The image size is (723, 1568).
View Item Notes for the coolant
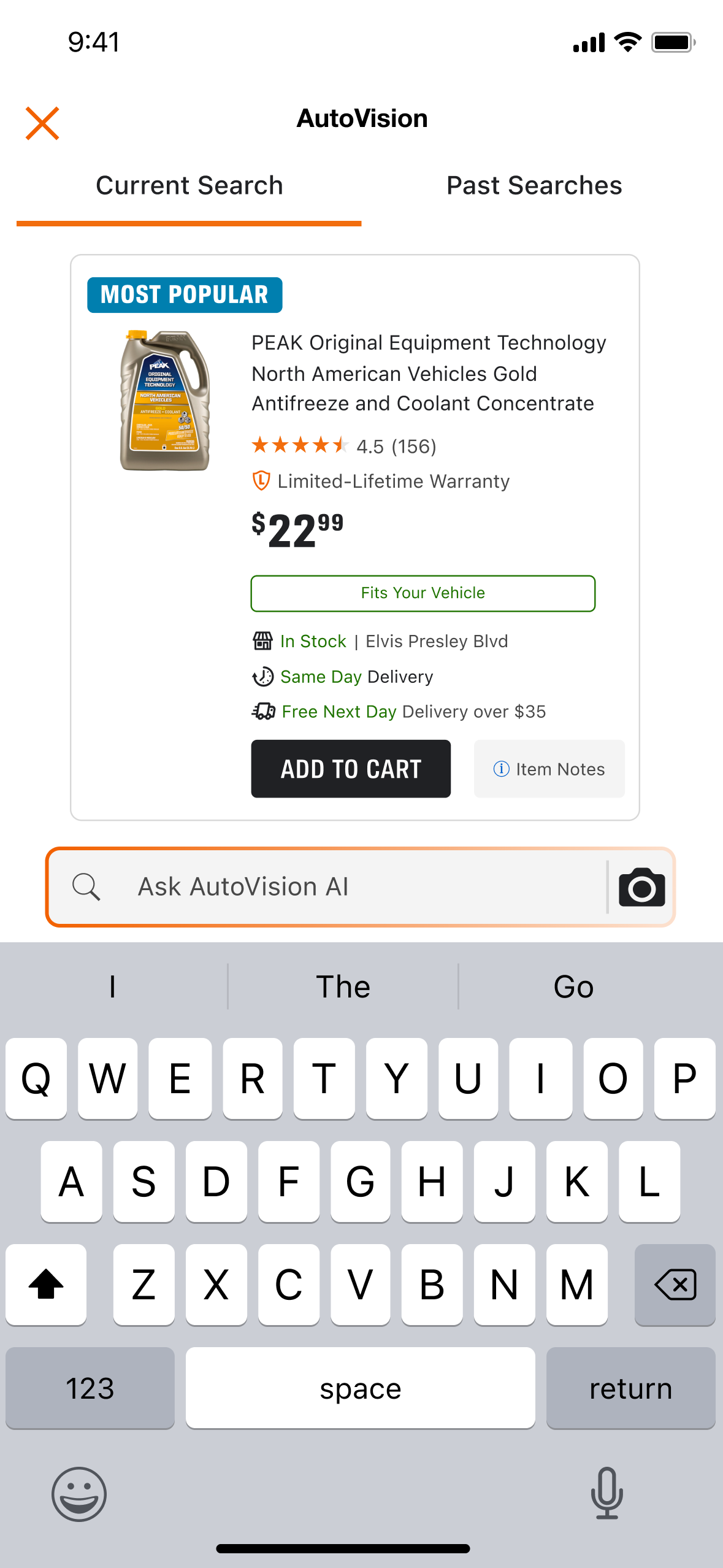click(x=549, y=769)
